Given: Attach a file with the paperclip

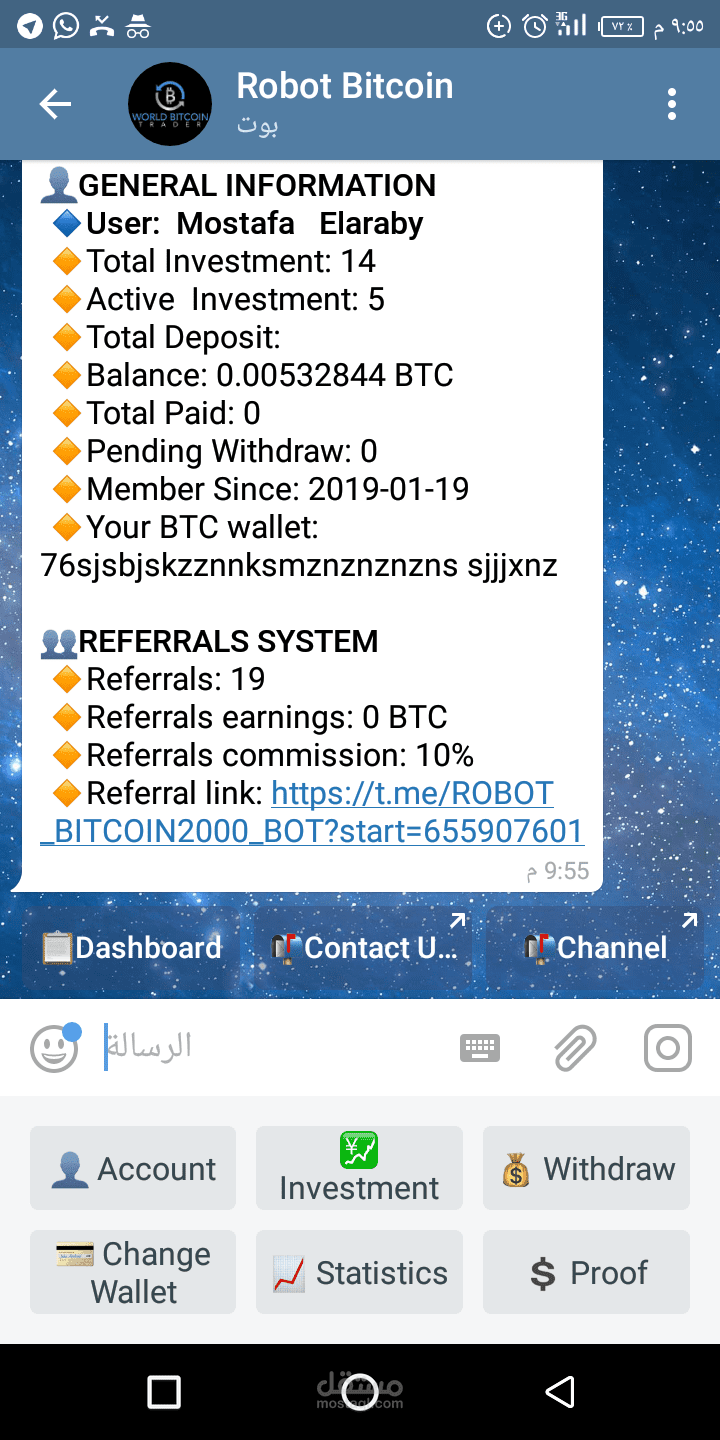Looking at the screenshot, I should pyautogui.click(x=575, y=1048).
